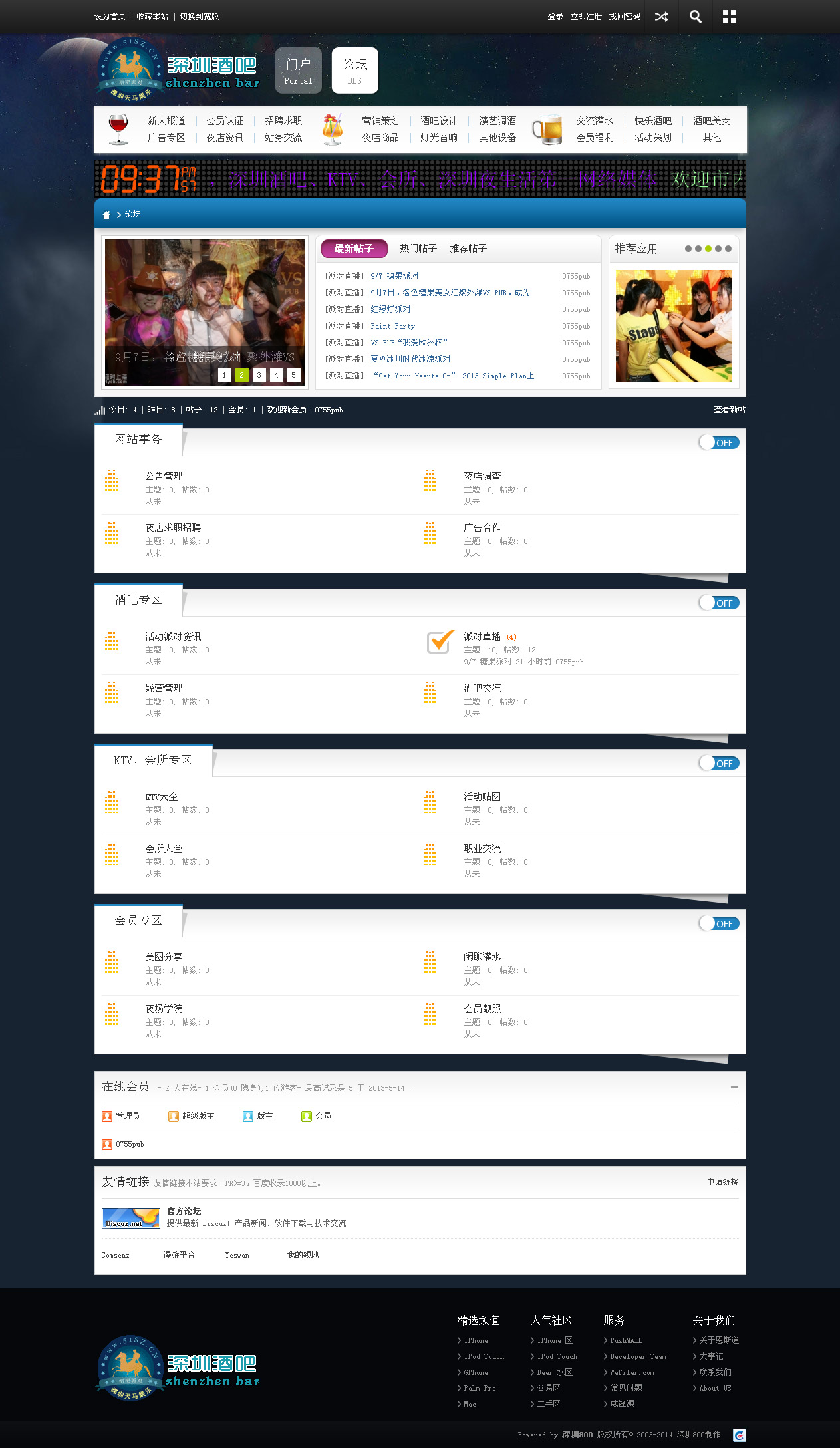Image resolution: width=840 pixels, height=1448 pixels.
Task: Show slide 3 in the photo slideshow
Action: click(x=259, y=375)
